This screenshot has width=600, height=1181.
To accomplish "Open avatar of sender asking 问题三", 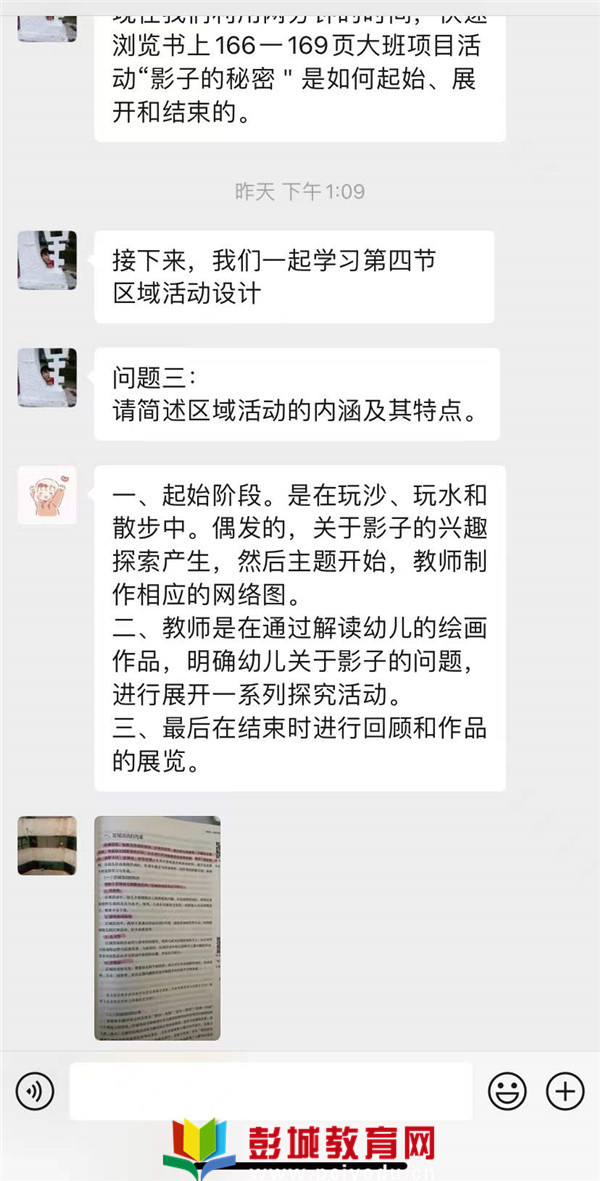I will coord(47,377).
